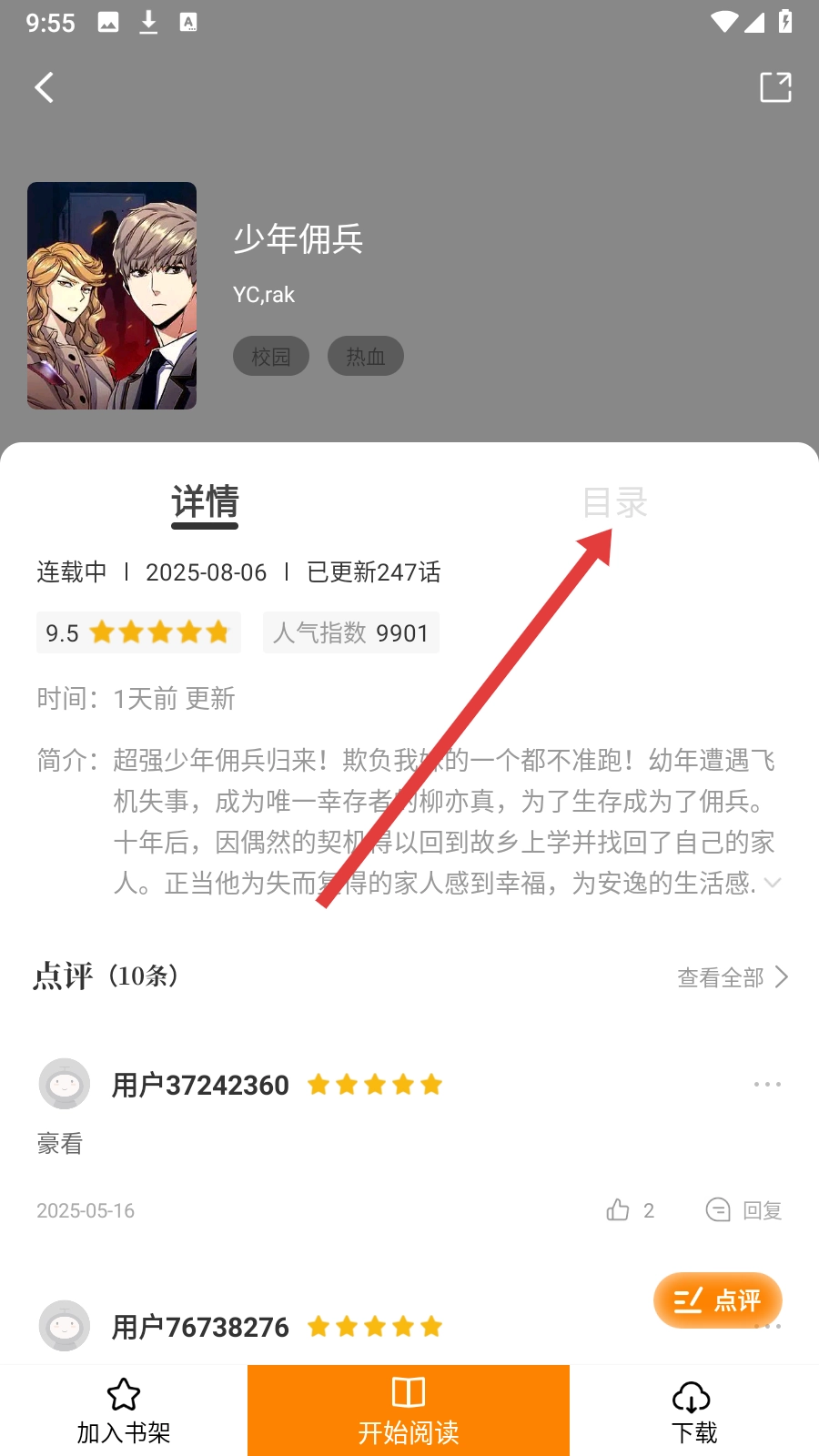Select the 详情 tab
The image size is (819, 1456).
pyautogui.click(x=205, y=502)
